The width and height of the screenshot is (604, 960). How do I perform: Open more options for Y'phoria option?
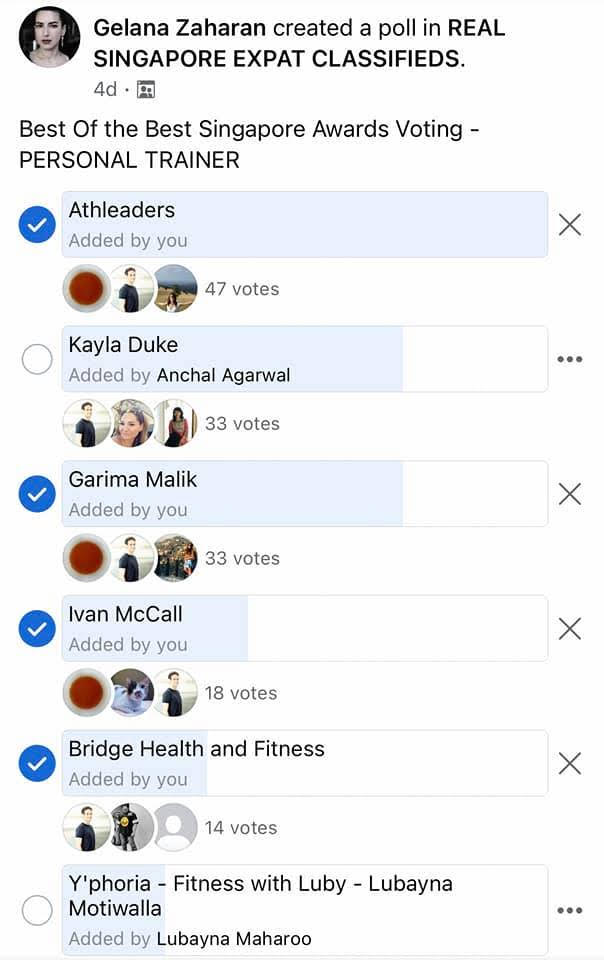569,910
